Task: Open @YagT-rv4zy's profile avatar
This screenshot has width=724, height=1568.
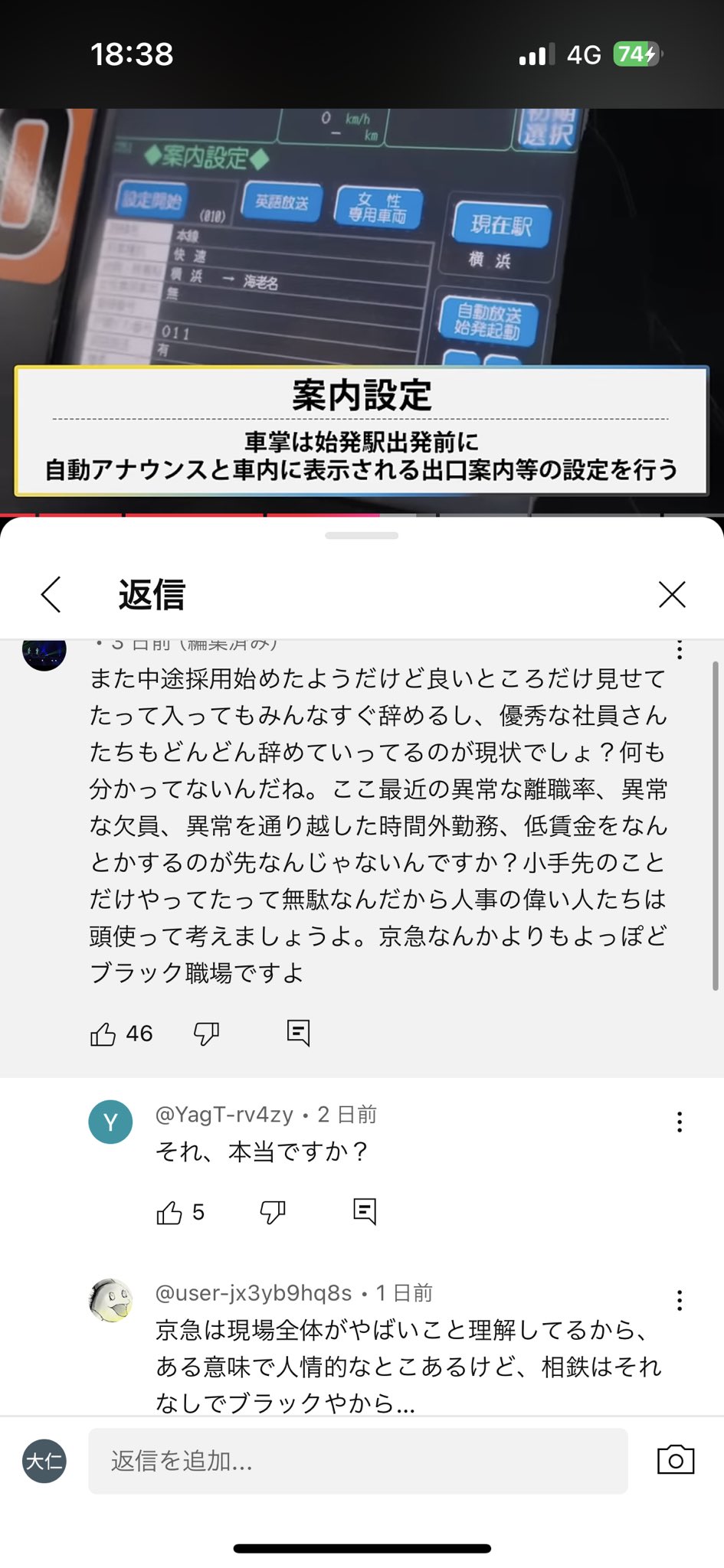Action: (x=111, y=1122)
